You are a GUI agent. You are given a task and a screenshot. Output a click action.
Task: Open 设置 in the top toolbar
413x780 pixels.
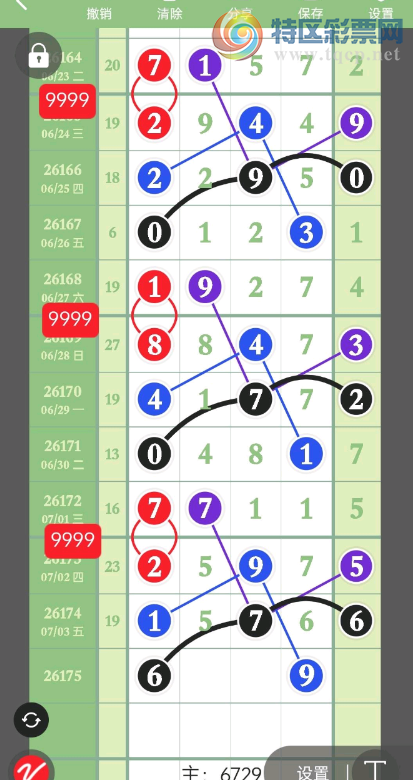[x=381, y=13]
